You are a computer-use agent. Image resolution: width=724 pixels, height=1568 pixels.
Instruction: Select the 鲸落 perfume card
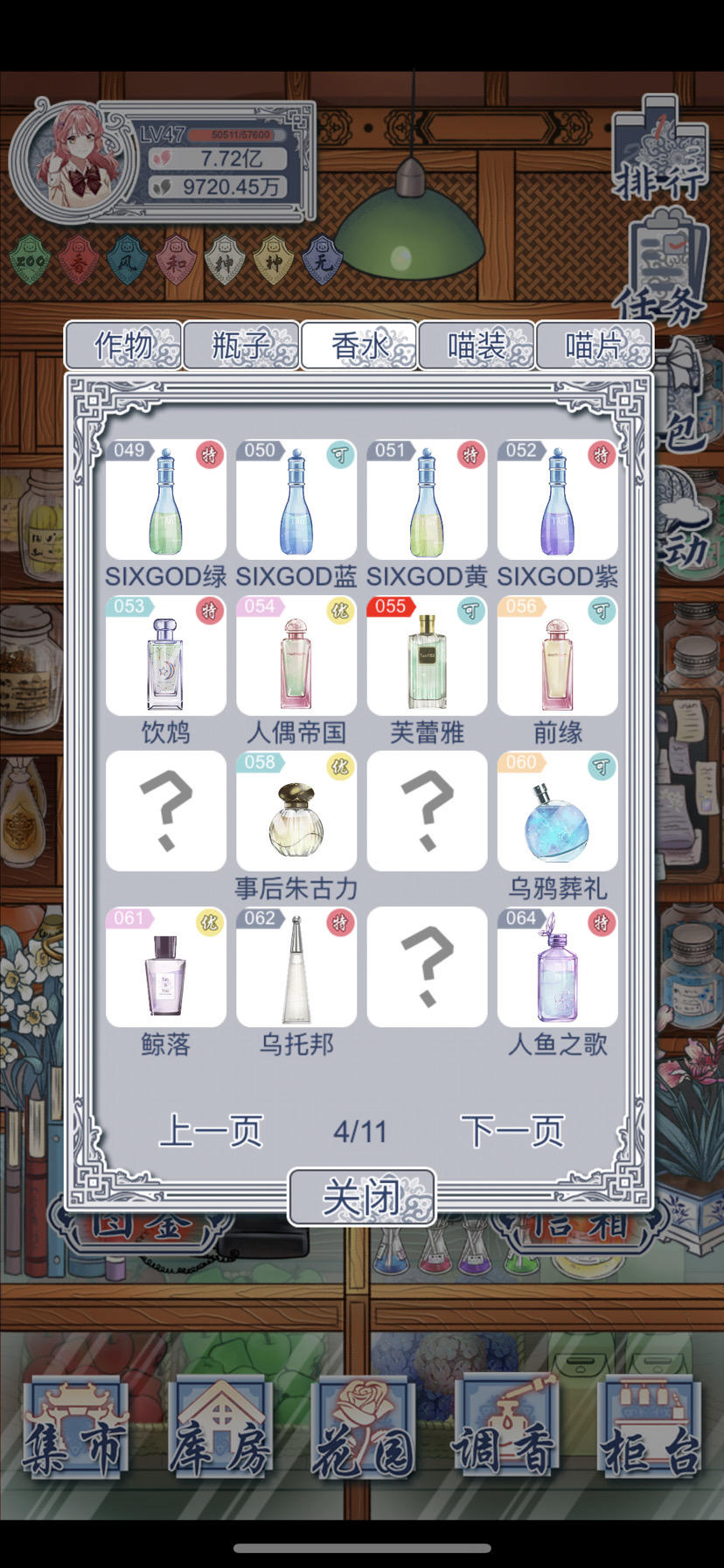[165, 968]
